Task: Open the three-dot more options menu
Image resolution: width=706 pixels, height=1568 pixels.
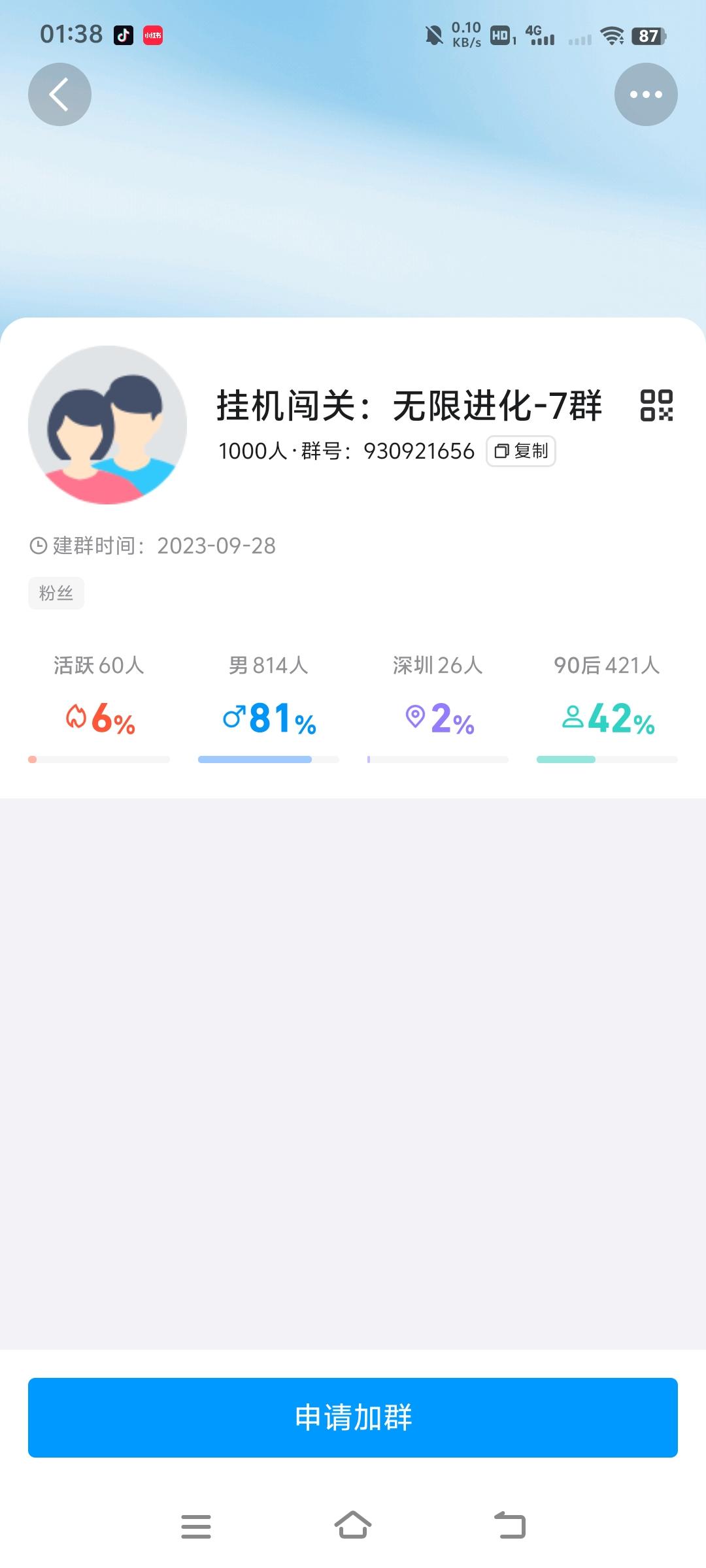Action: [646, 95]
